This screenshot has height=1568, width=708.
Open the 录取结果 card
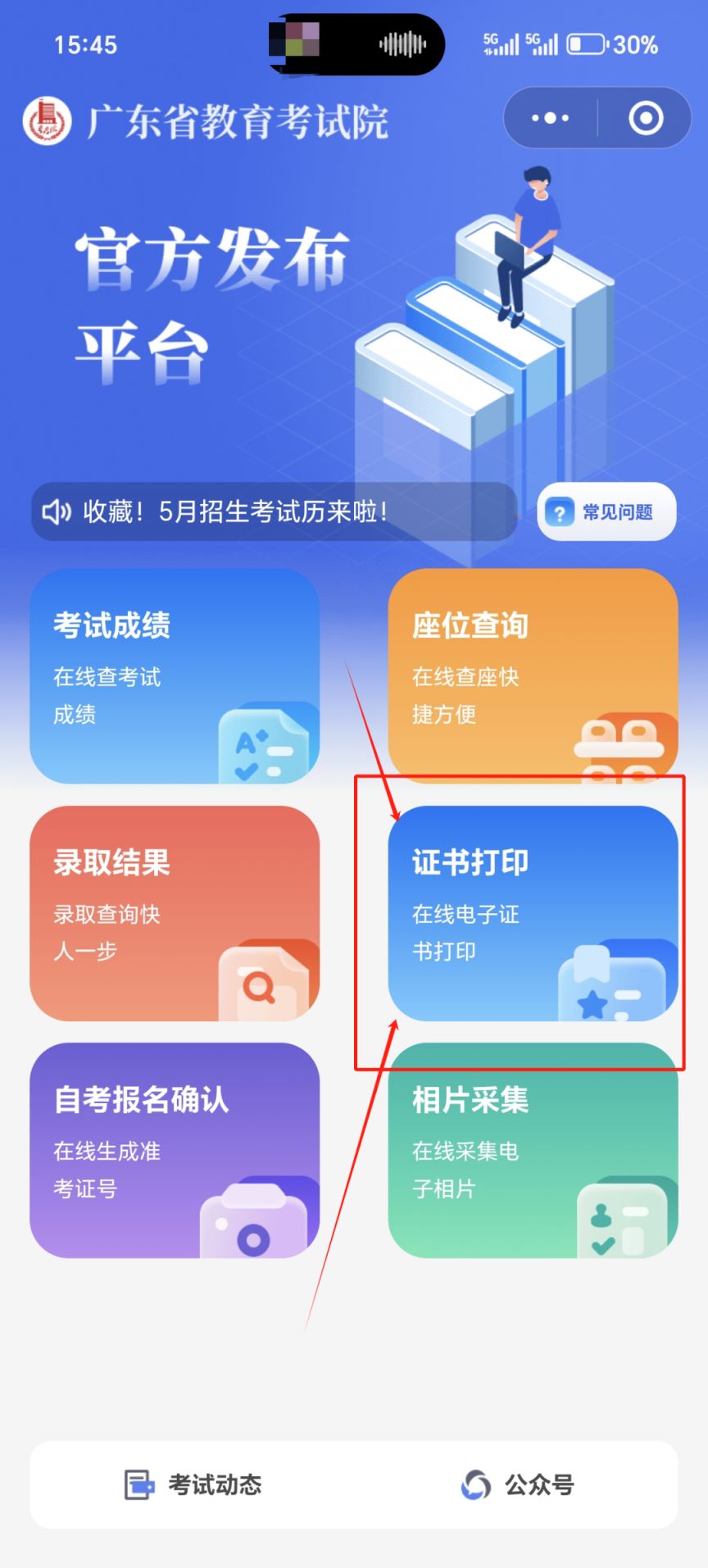[x=175, y=913]
